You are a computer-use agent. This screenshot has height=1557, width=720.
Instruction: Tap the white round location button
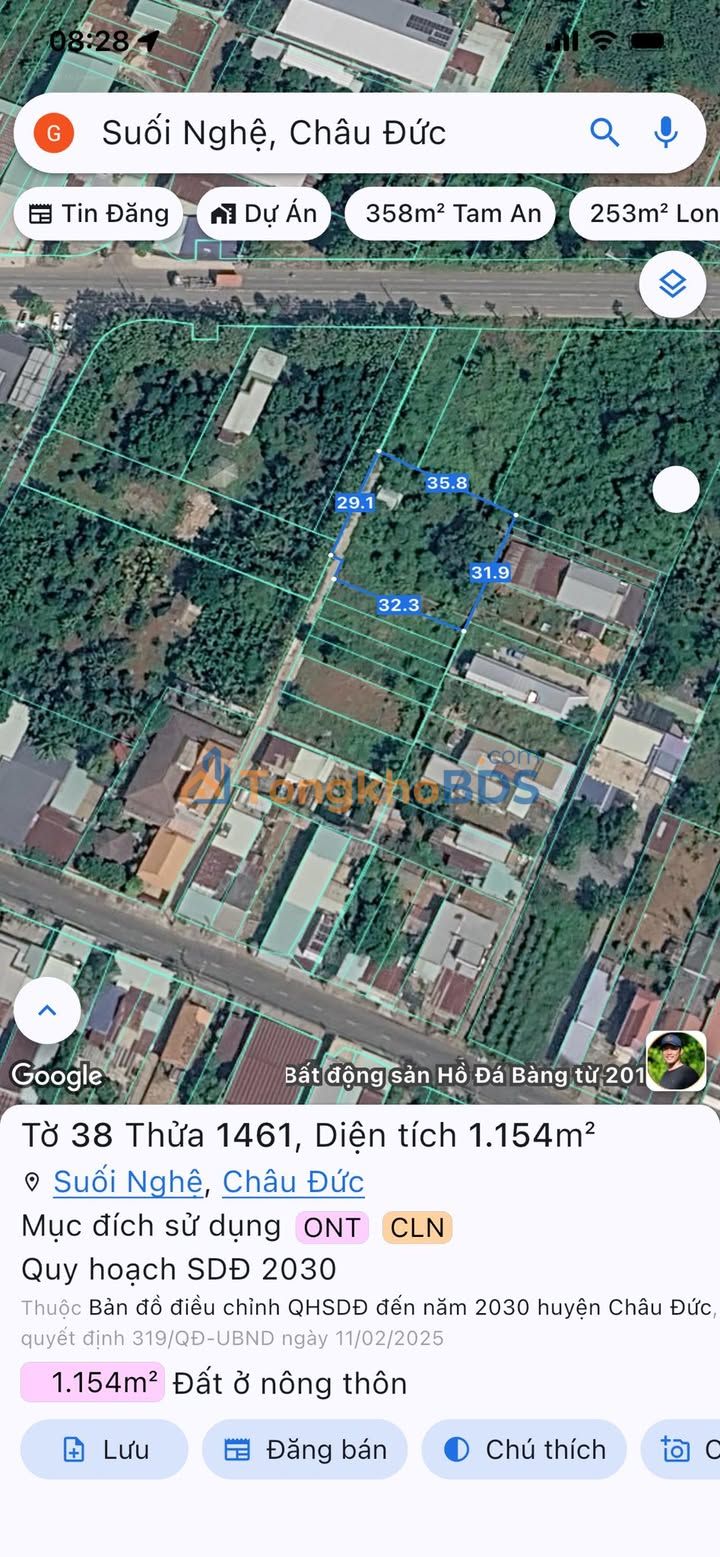pyautogui.click(x=676, y=489)
